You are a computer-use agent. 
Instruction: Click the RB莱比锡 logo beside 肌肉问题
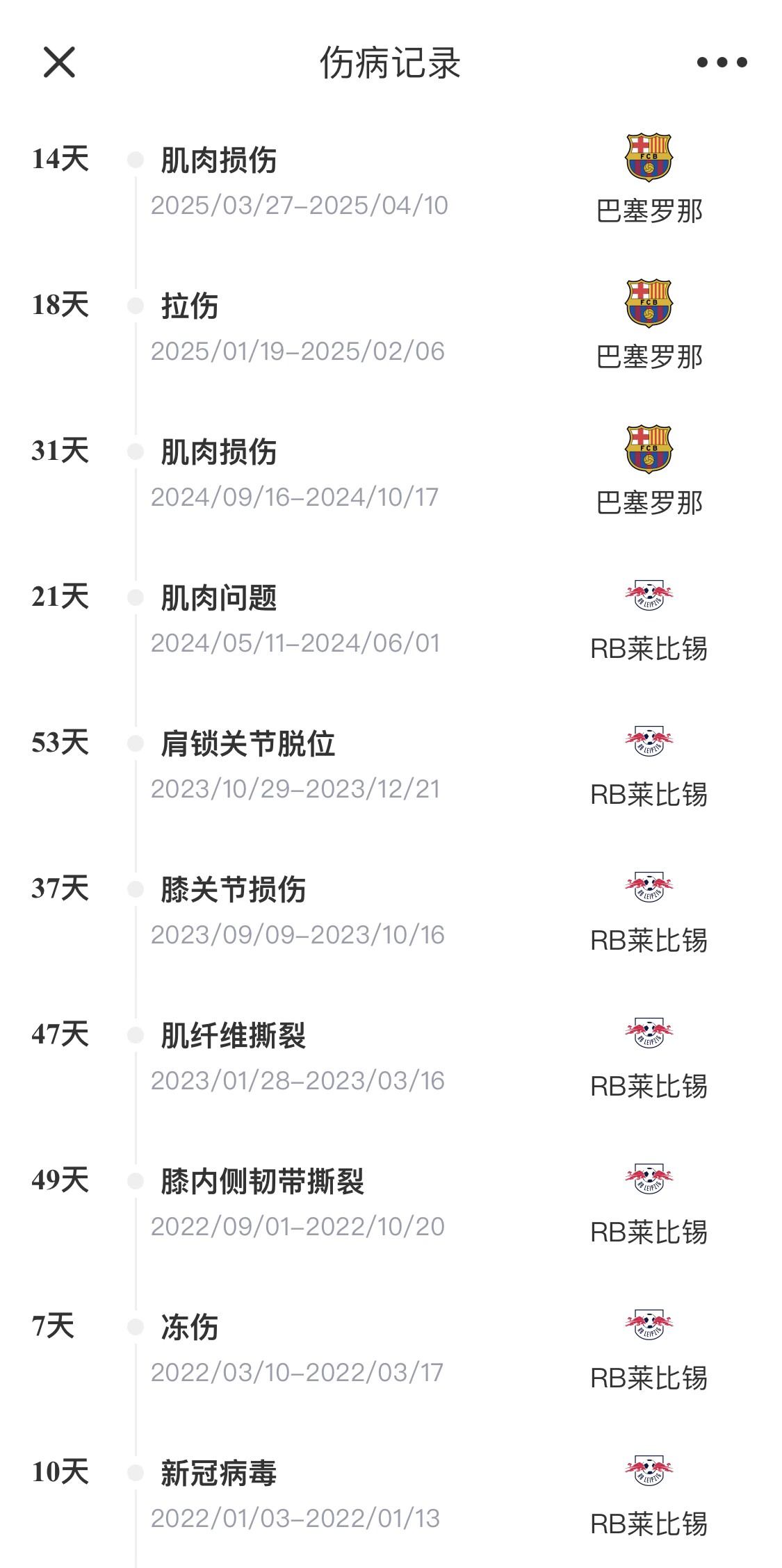pos(647,595)
